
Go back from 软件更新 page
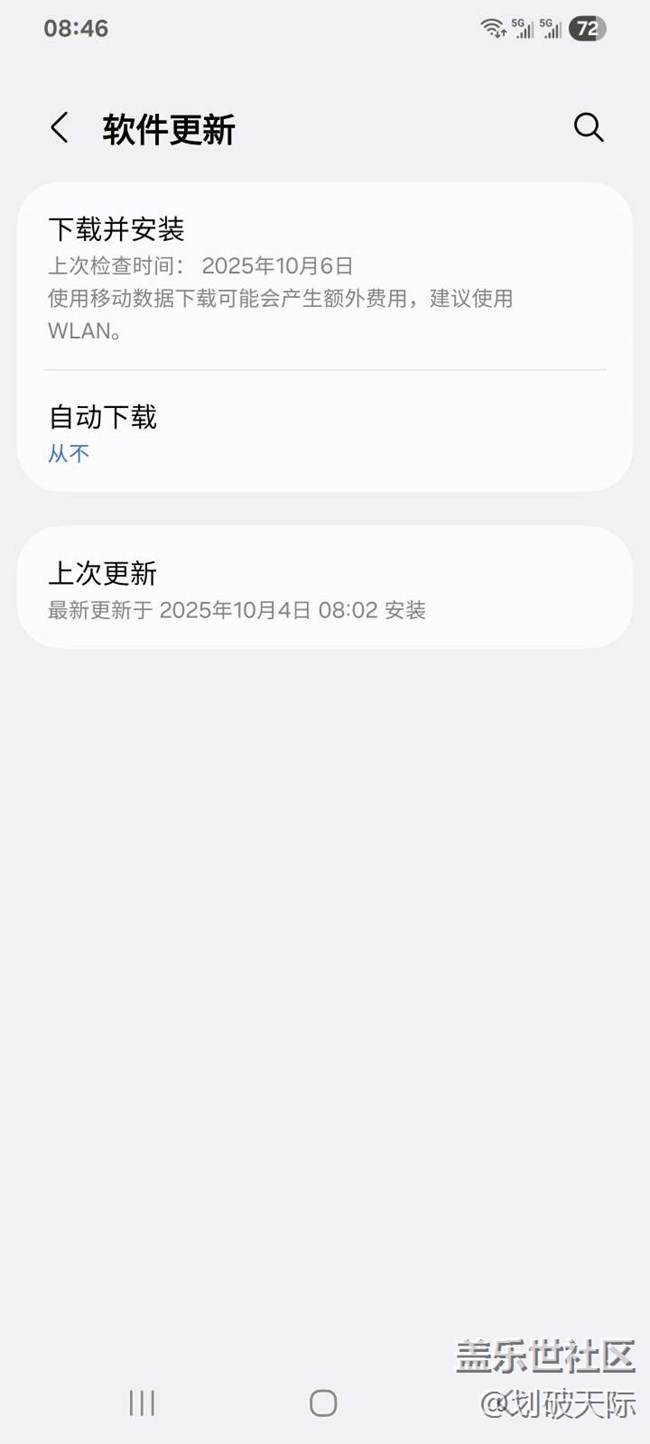click(x=60, y=128)
